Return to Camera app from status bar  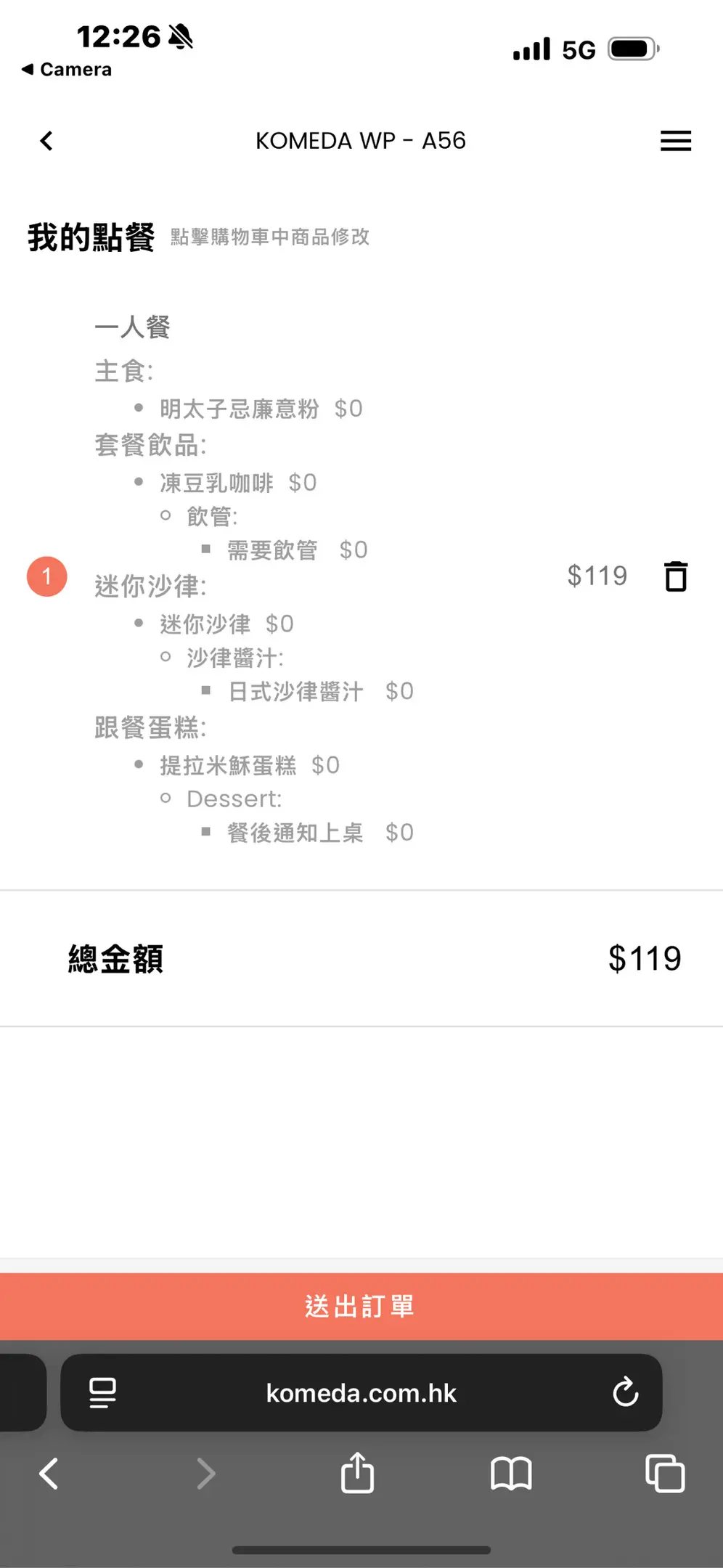pyautogui.click(x=67, y=70)
